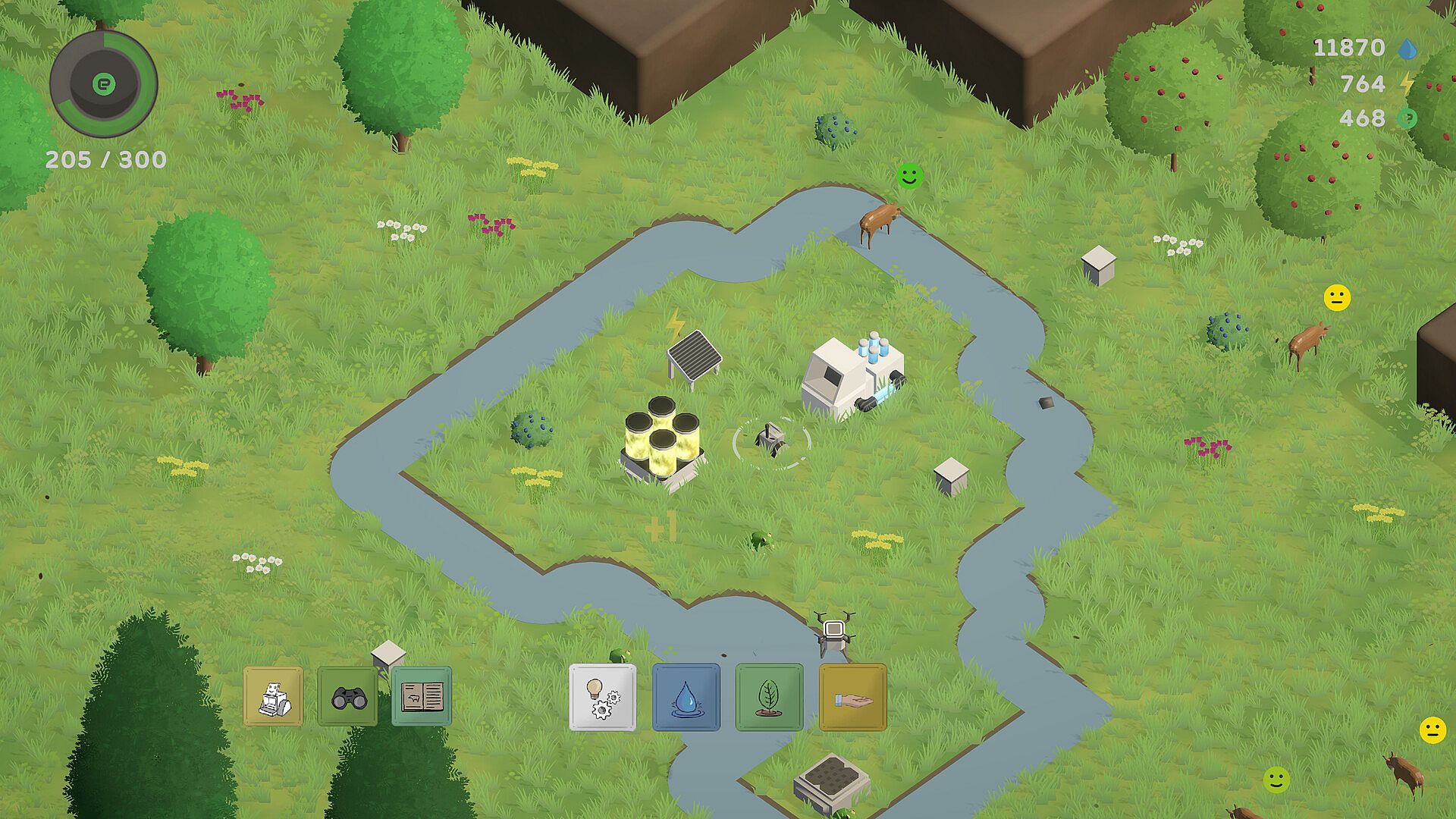Screen dimensions: 1456x819
Task: Select the white water pump building
Action: [851, 377]
